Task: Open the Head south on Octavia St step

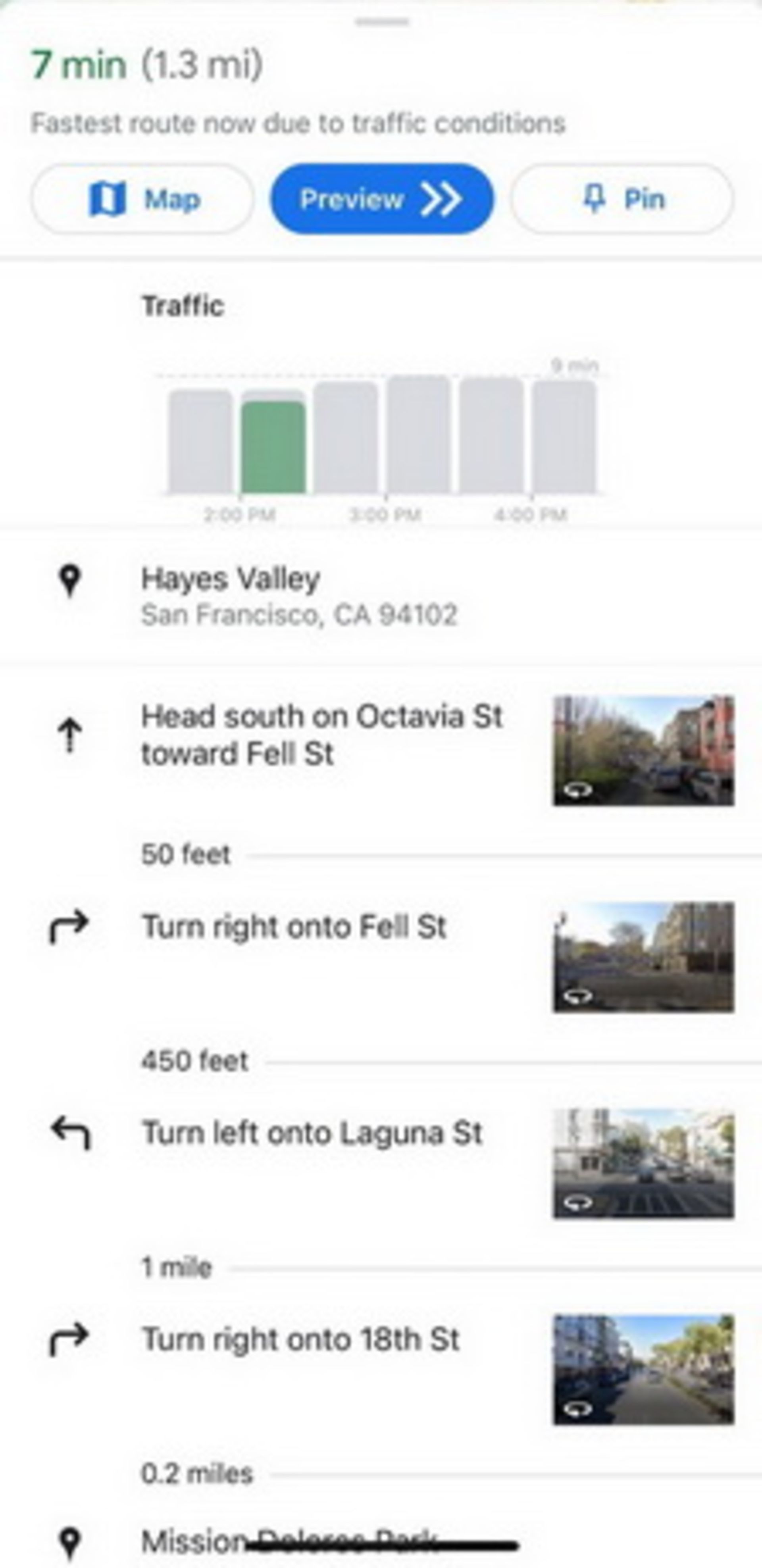Action: pyautogui.click(x=321, y=735)
